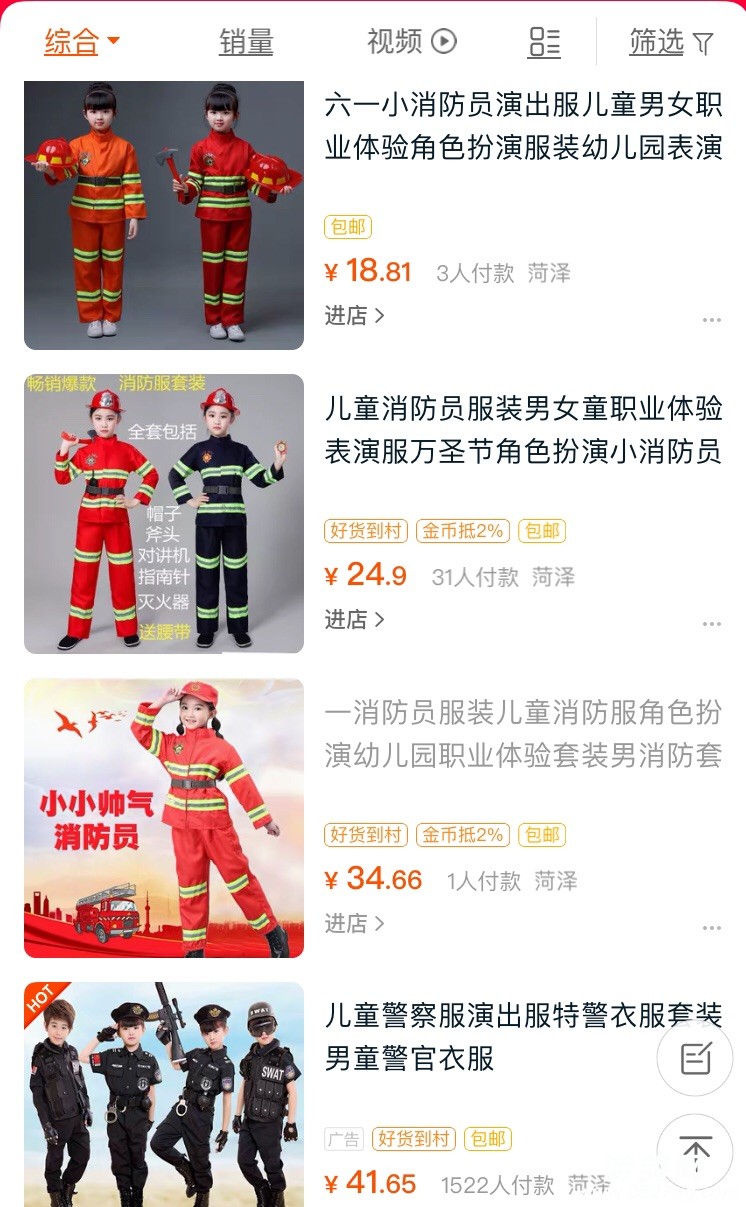746x1207 pixels.
Task: Open the ¥34.66 小小帅气消防员 product
Action: pyautogui.click(x=522, y=734)
